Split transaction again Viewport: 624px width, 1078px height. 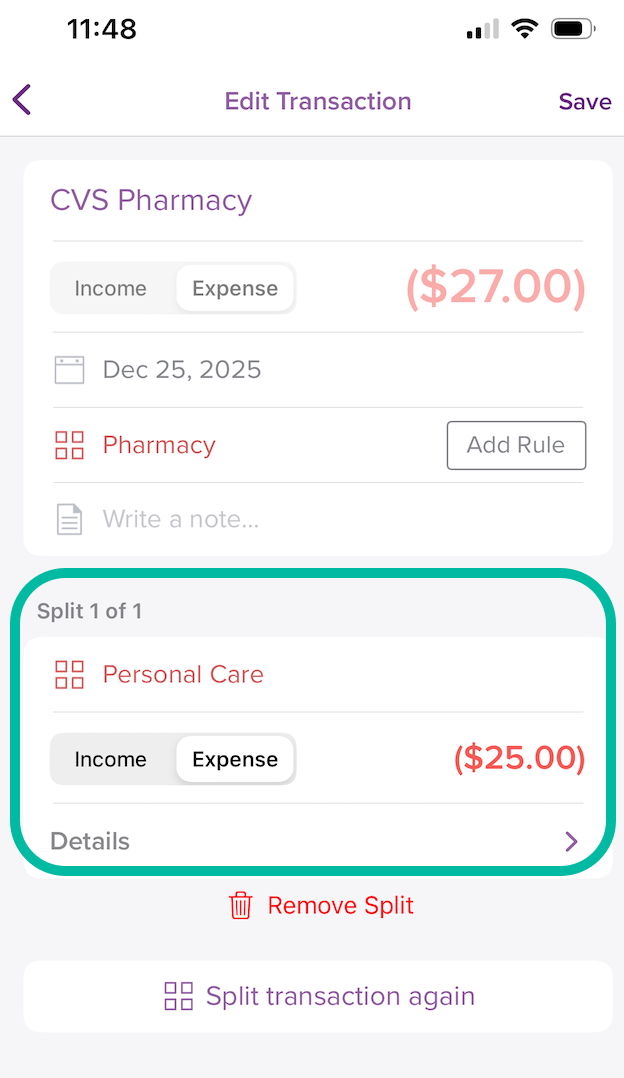(x=318, y=996)
